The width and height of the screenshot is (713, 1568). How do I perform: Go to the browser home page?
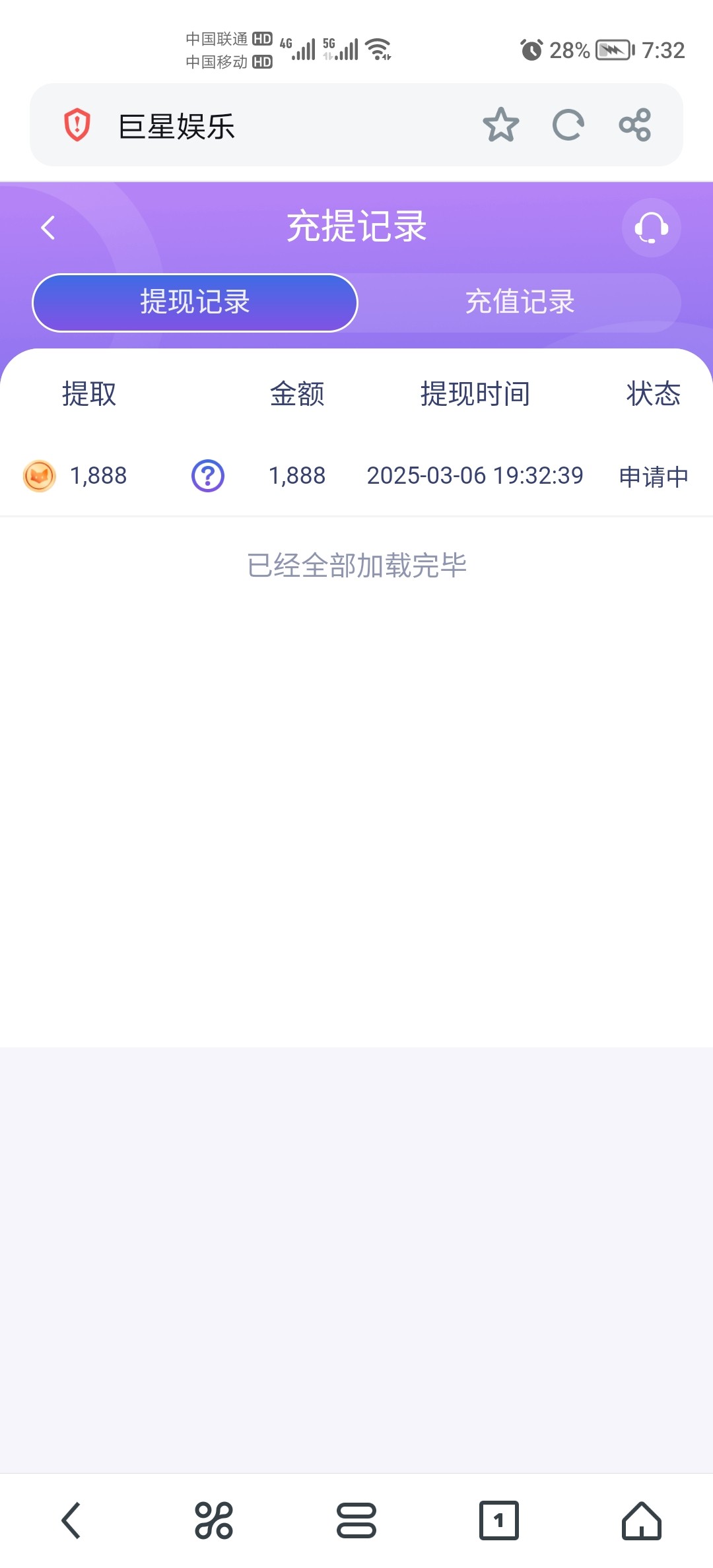click(x=642, y=1520)
